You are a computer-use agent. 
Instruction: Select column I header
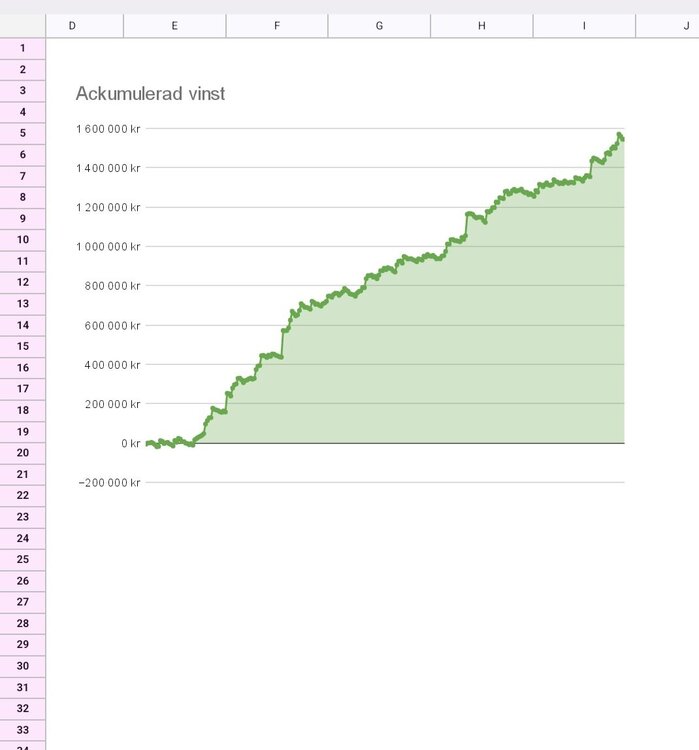point(584,26)
